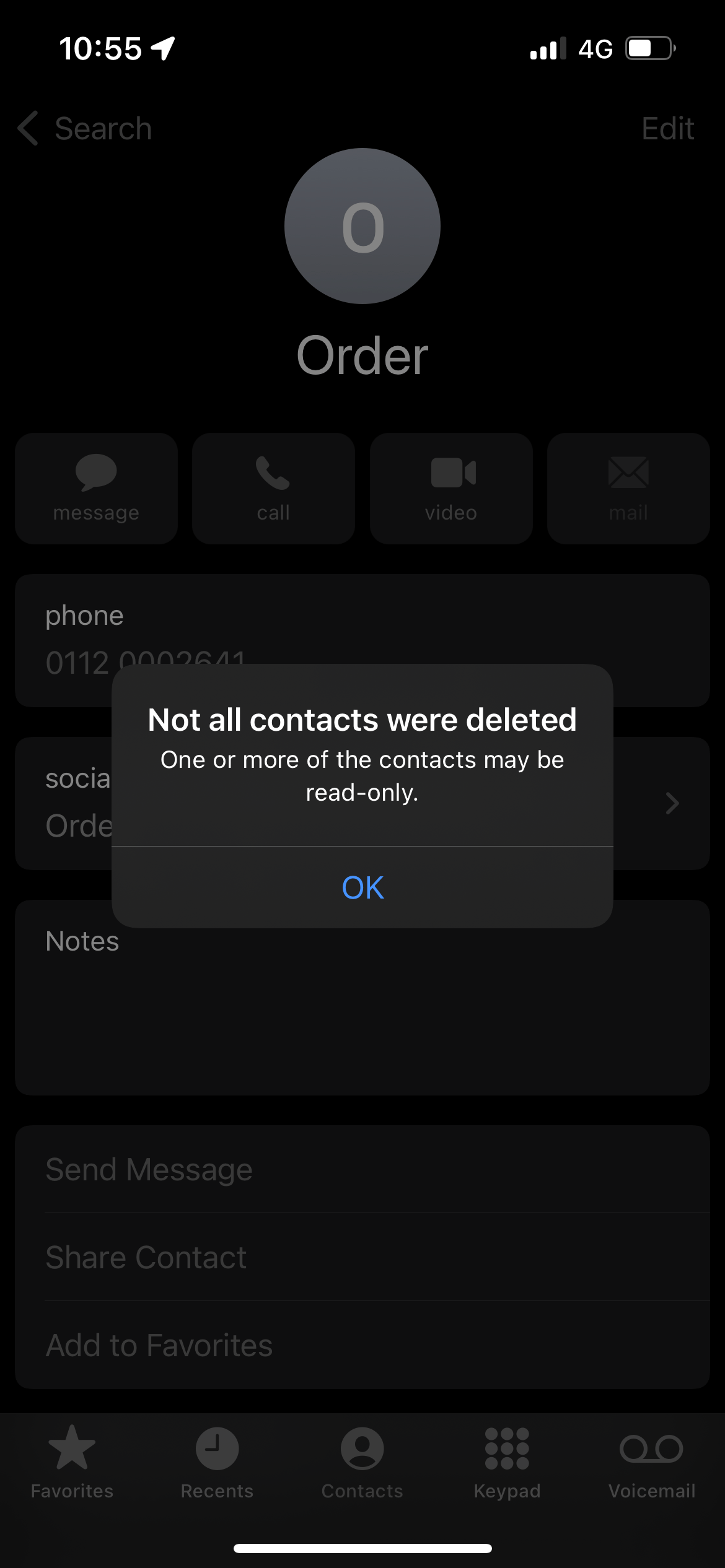
Task: Tap OK to dismiss the deletion alert
Action: [362, 887]
